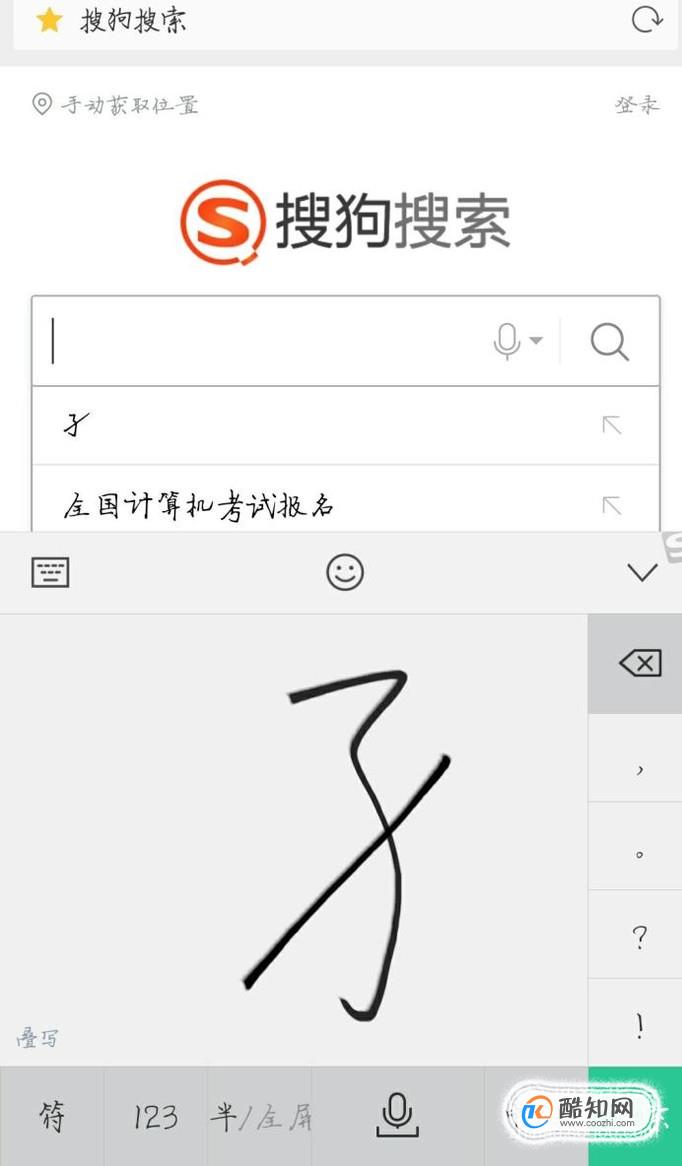Fill search box with 全国计算机考试报名 arrow
Viewport: 682px width, 1166px height.
(612, 506)
